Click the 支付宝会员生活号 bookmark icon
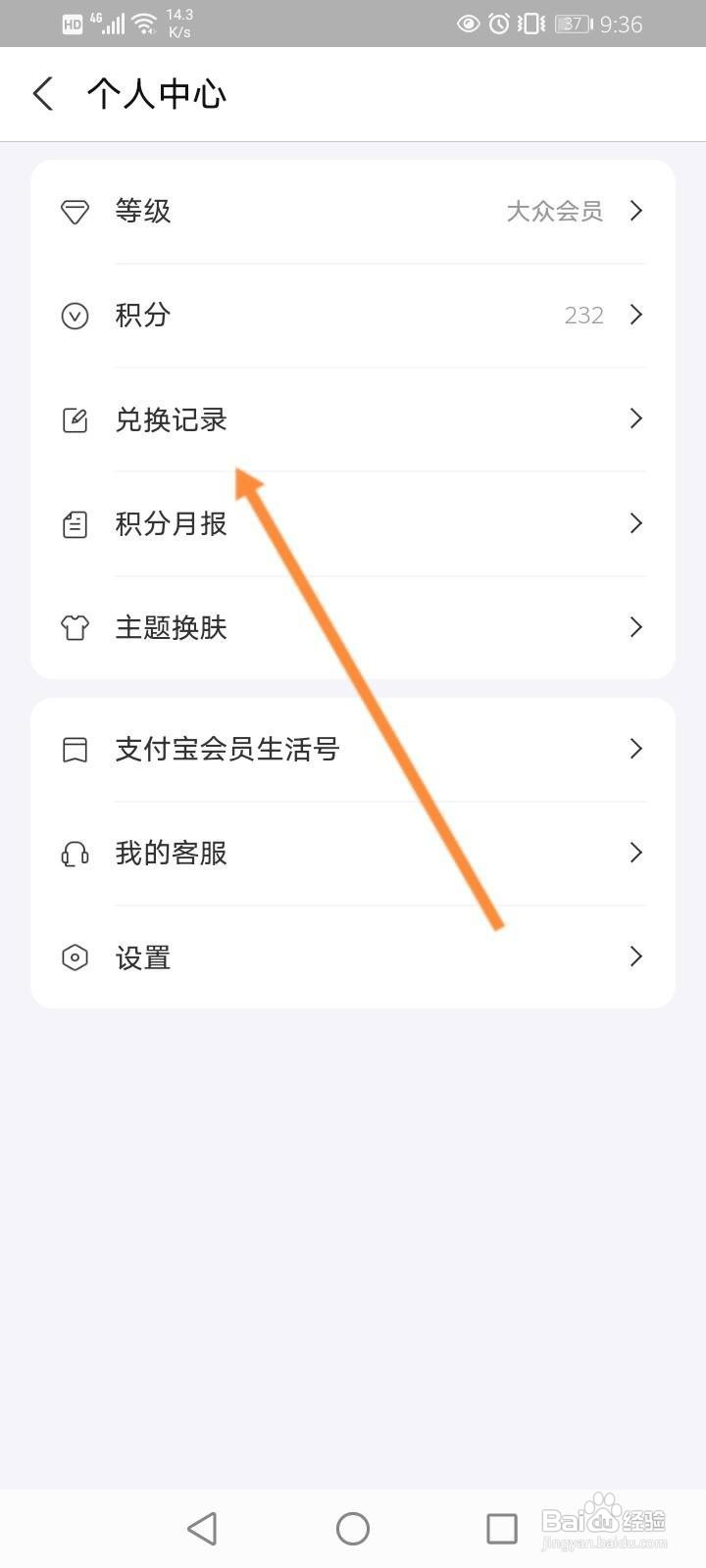The image size is (706, 1568). 75,749
